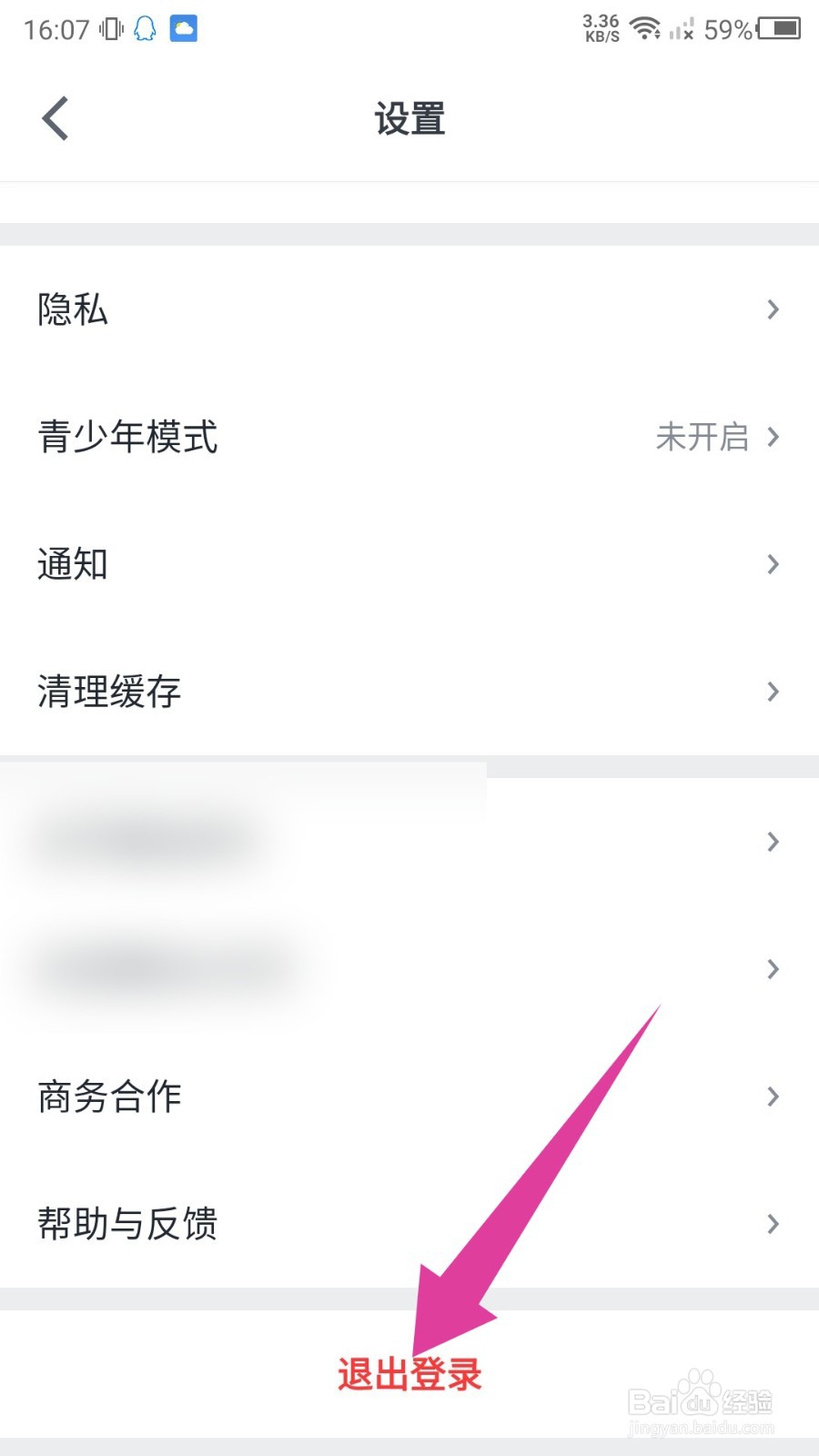The image size is (819, 1456).
Task: Click the Wi-Fi icon in the status bar
Action: [646, 27]
